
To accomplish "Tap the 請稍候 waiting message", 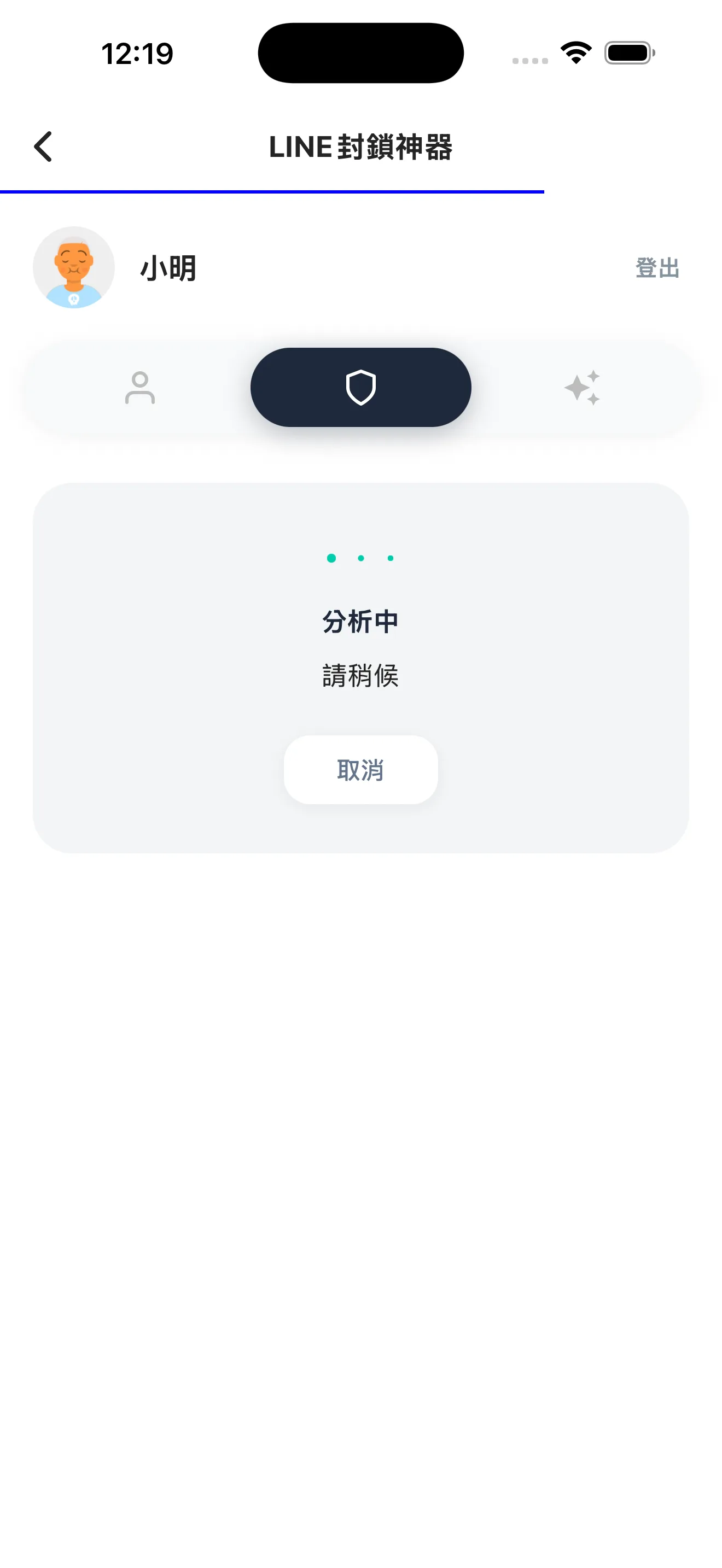I will pyautogui.click(x=360, y=675).
